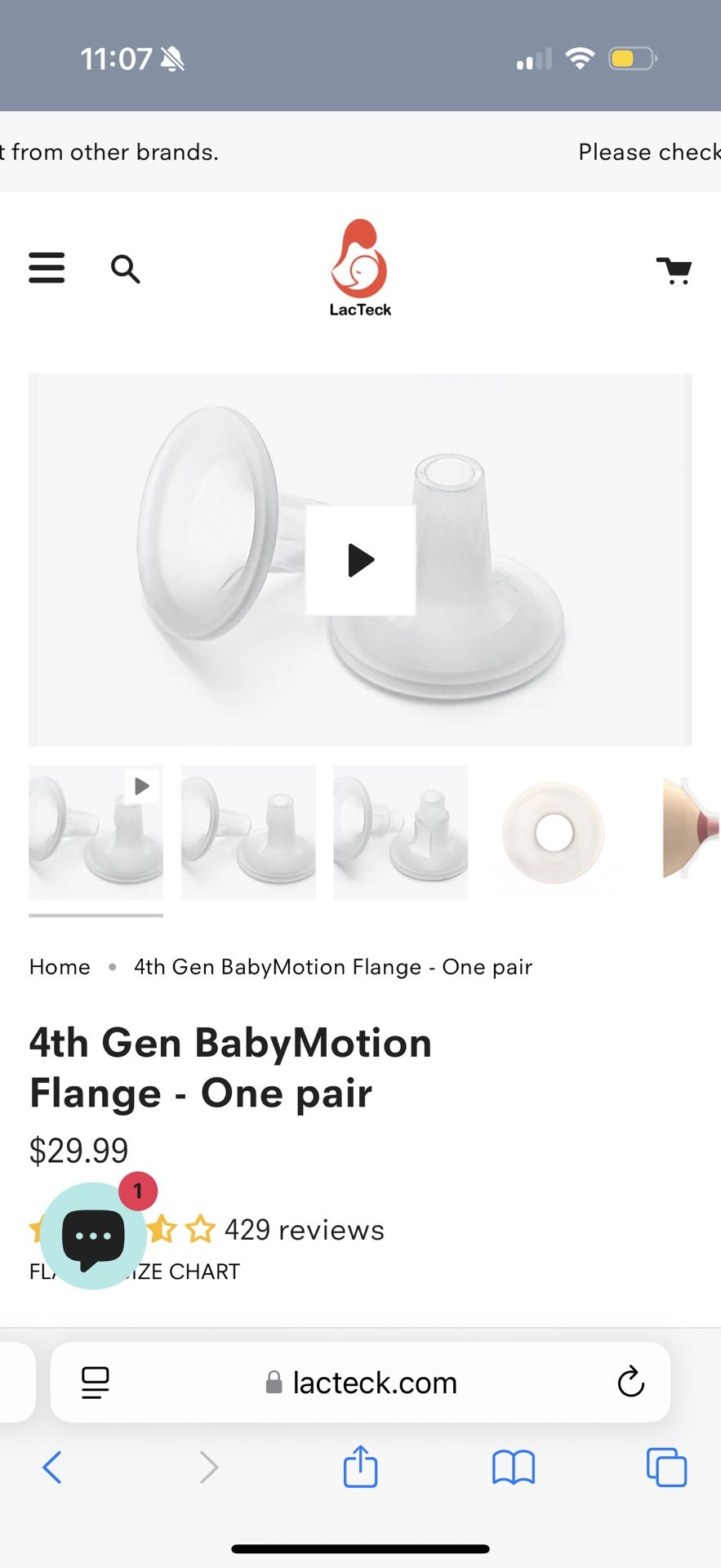The height and width of the screenshot is (1568, 721).
Task: Open the site search
Action: pyautogui.click(x=125, y=269)
